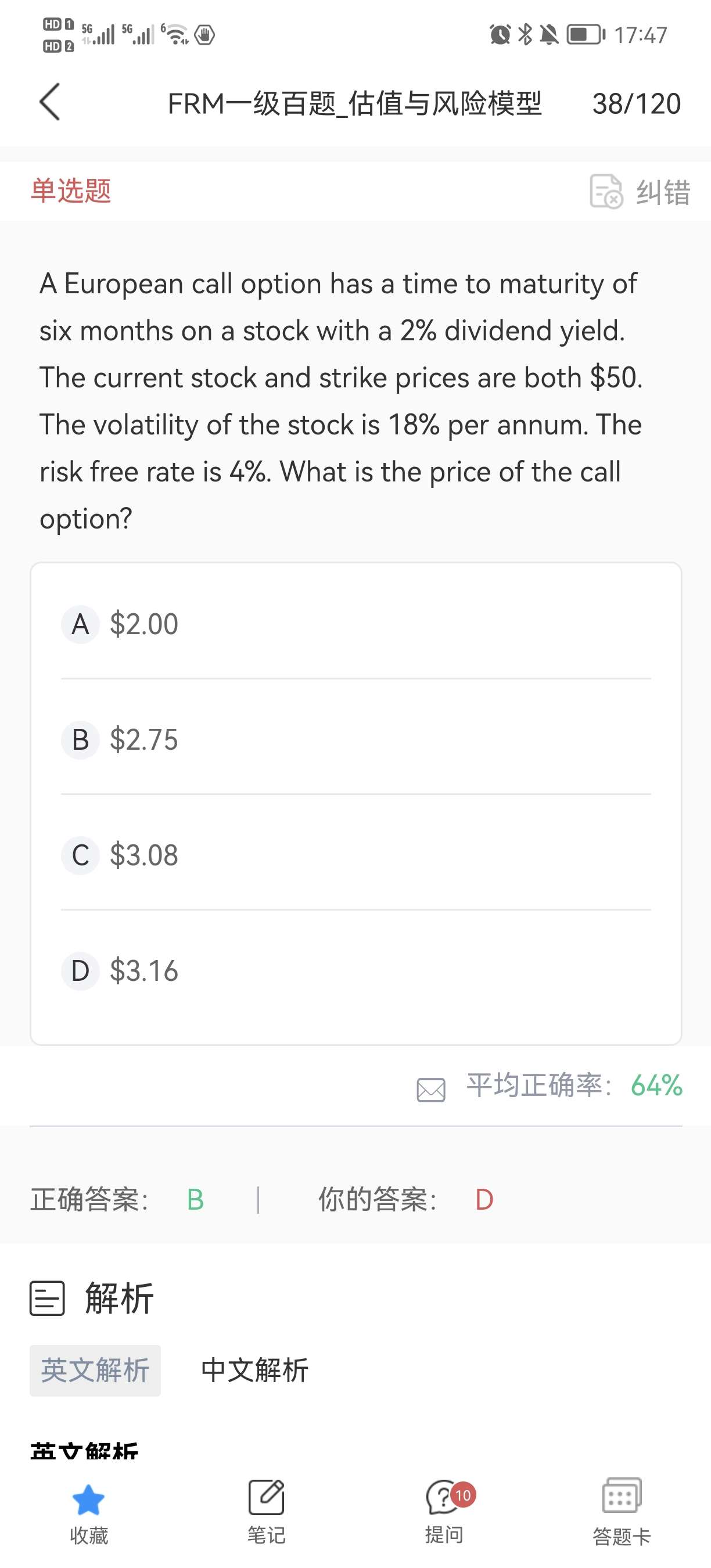Choose answer option B $2.75
Screen dimensions: 711x1568
click(x=143, y=739)
